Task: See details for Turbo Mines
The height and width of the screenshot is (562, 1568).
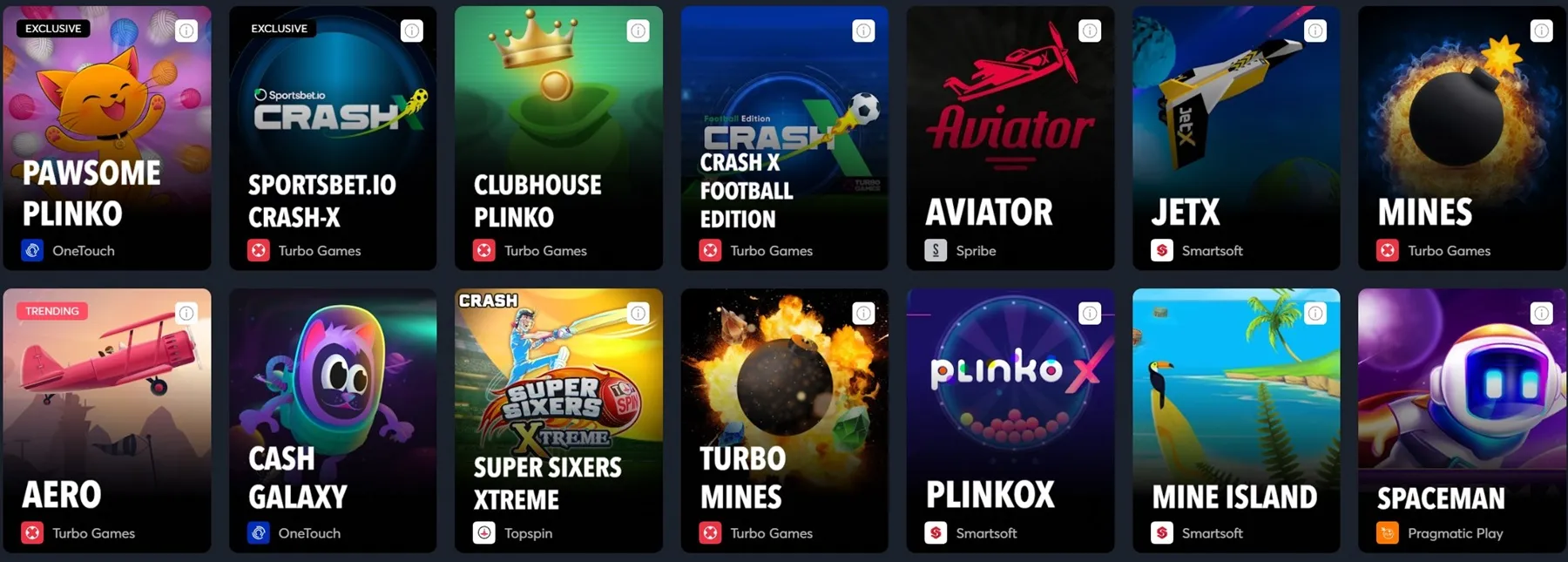Action: click(863, 314)
